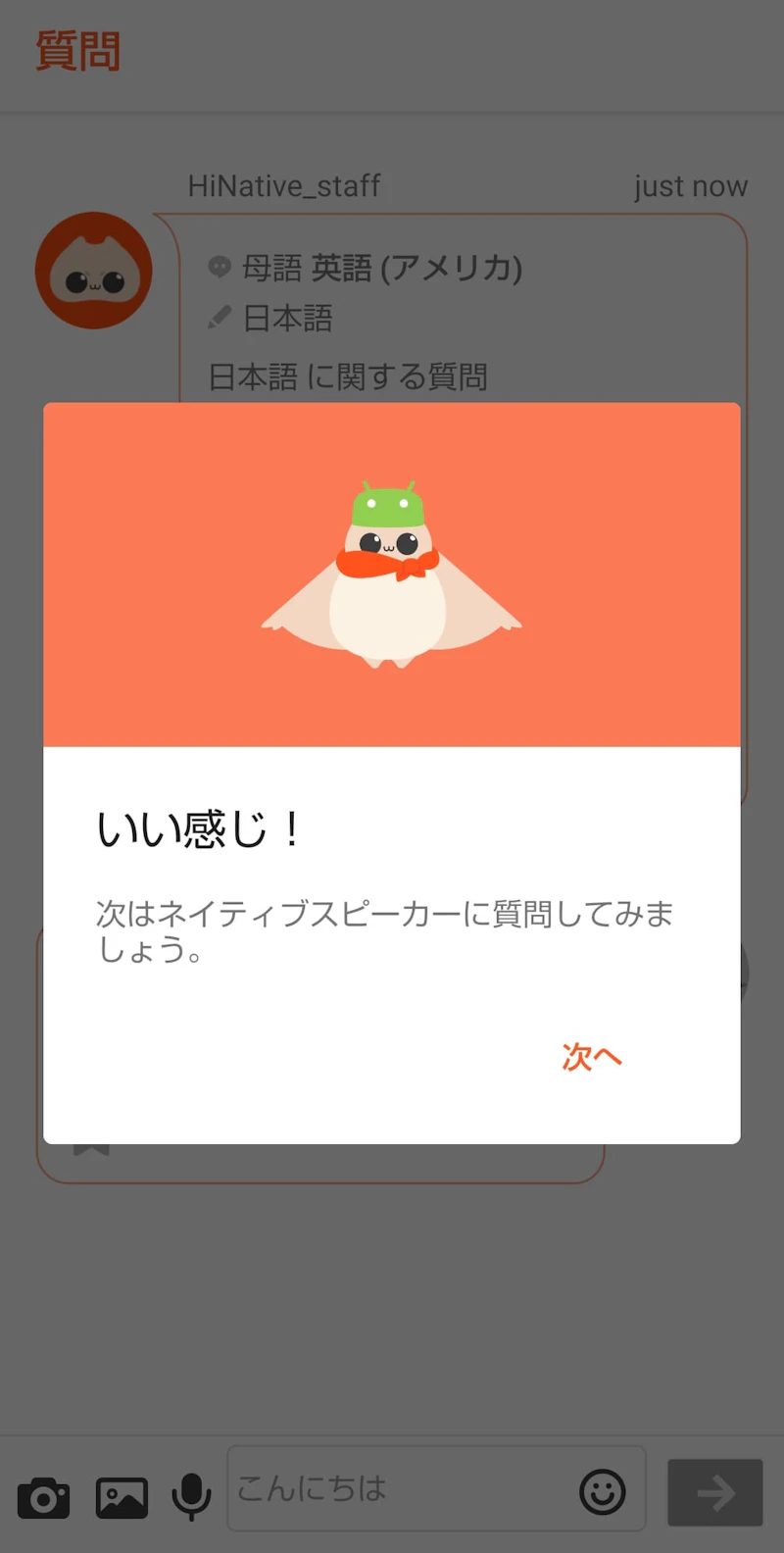This screenshot has width=784, height=1553.
Task: Select the 質問 page title
Action: click(x=78, y=52)
